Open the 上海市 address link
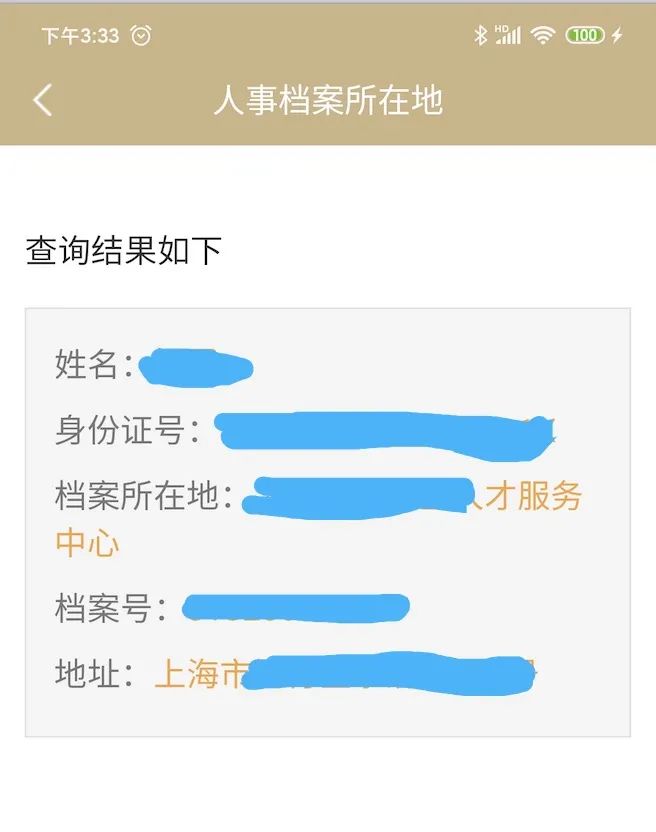 (200, 675)
